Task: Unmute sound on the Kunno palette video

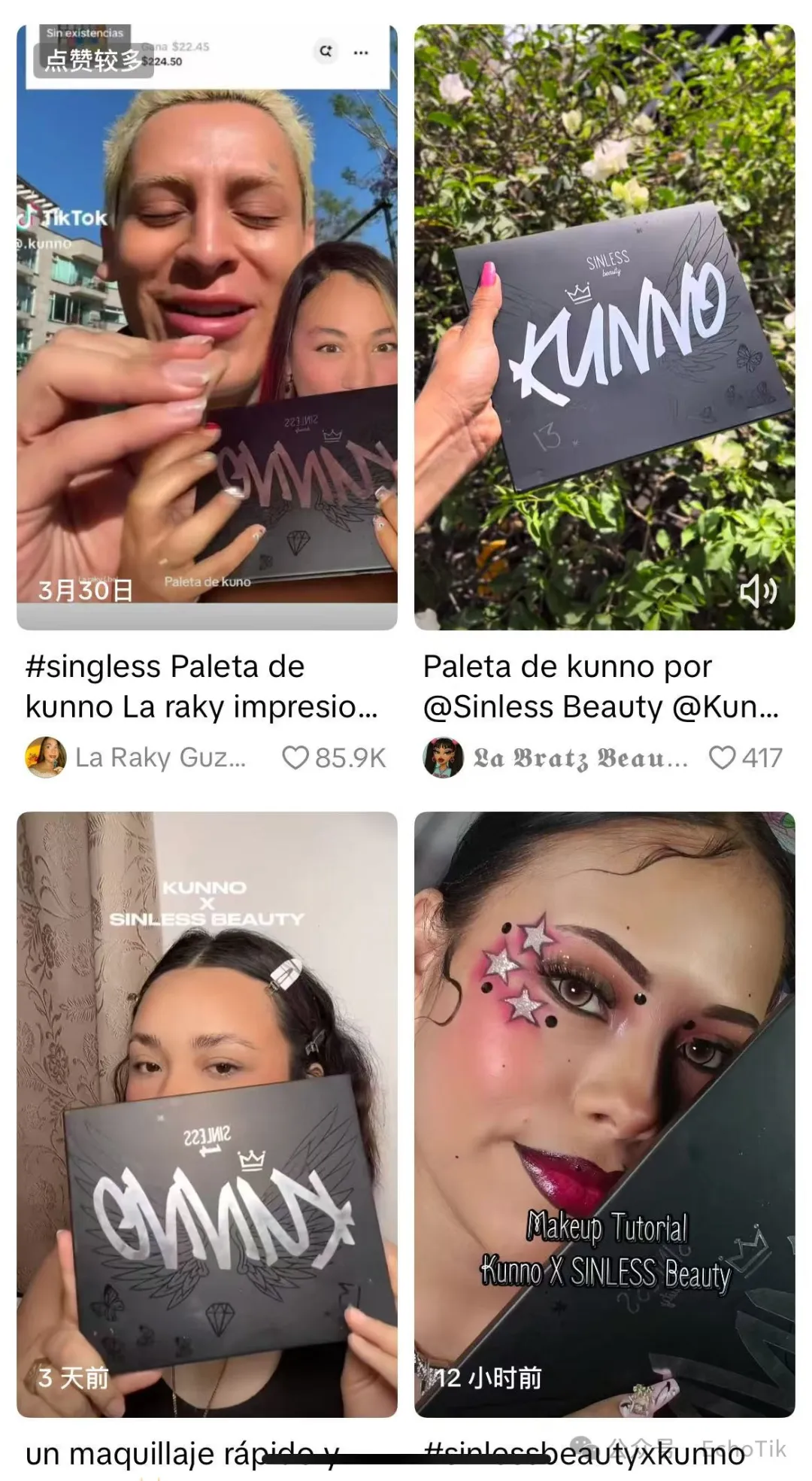Action: click(x=757, y=591)
